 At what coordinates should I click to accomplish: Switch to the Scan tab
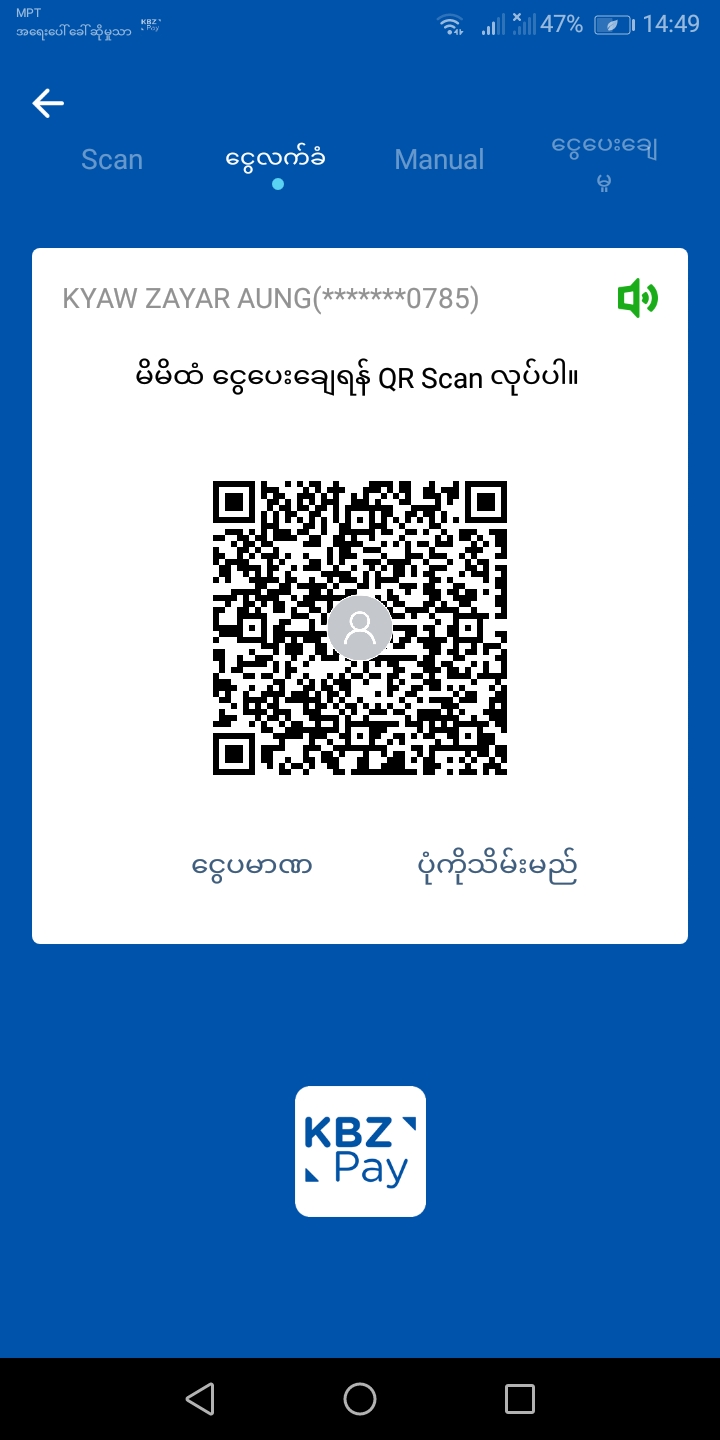coord(112,160)
